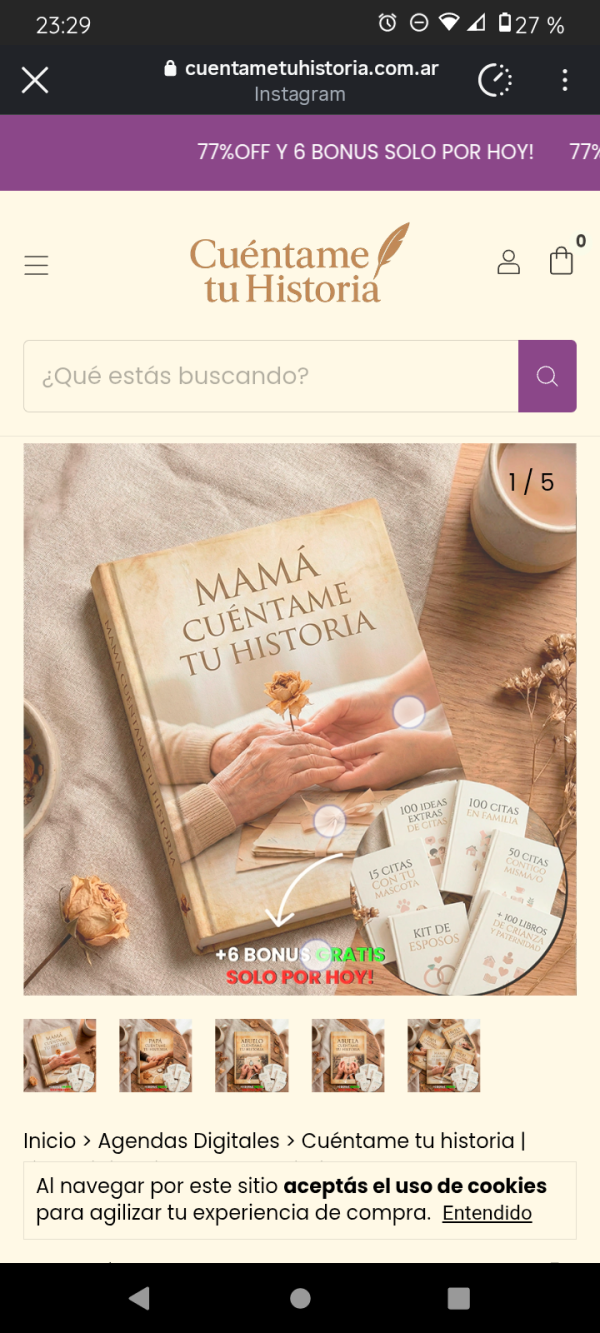Select the fifth product thumbnail

point(444,1055)
